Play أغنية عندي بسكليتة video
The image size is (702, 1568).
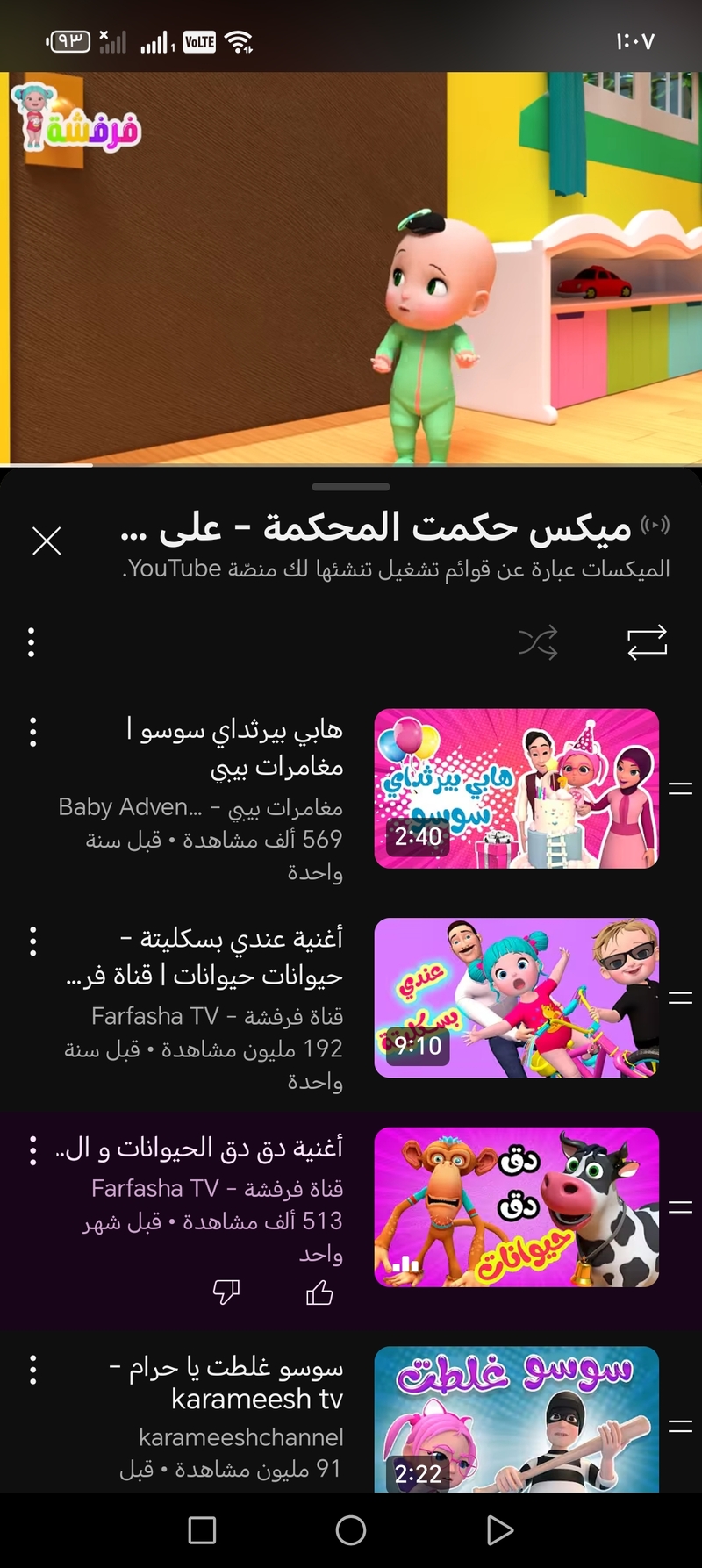[516, 998]
